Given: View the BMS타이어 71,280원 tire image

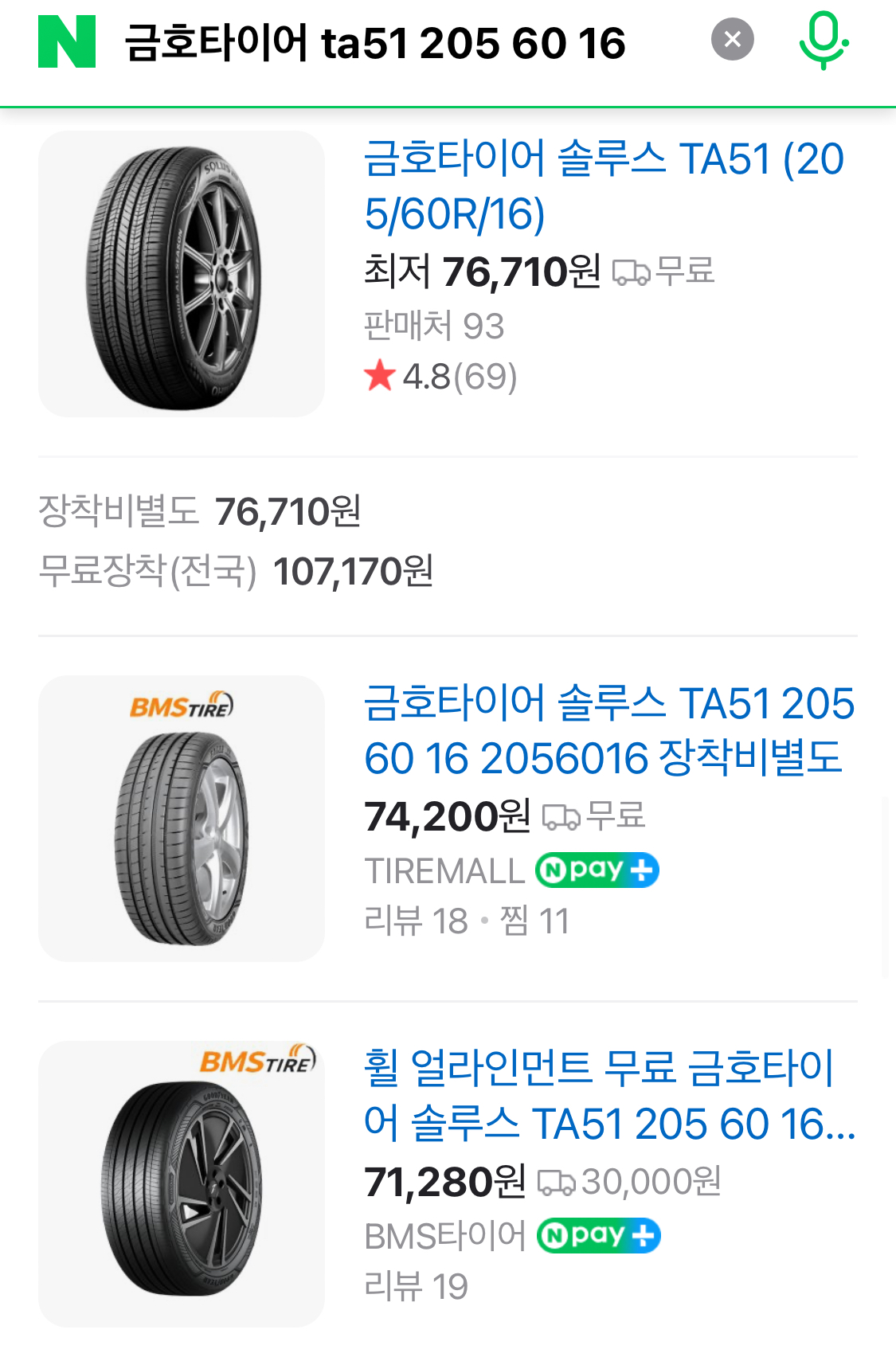Looking at the screenshot, I should [182, 1183].
